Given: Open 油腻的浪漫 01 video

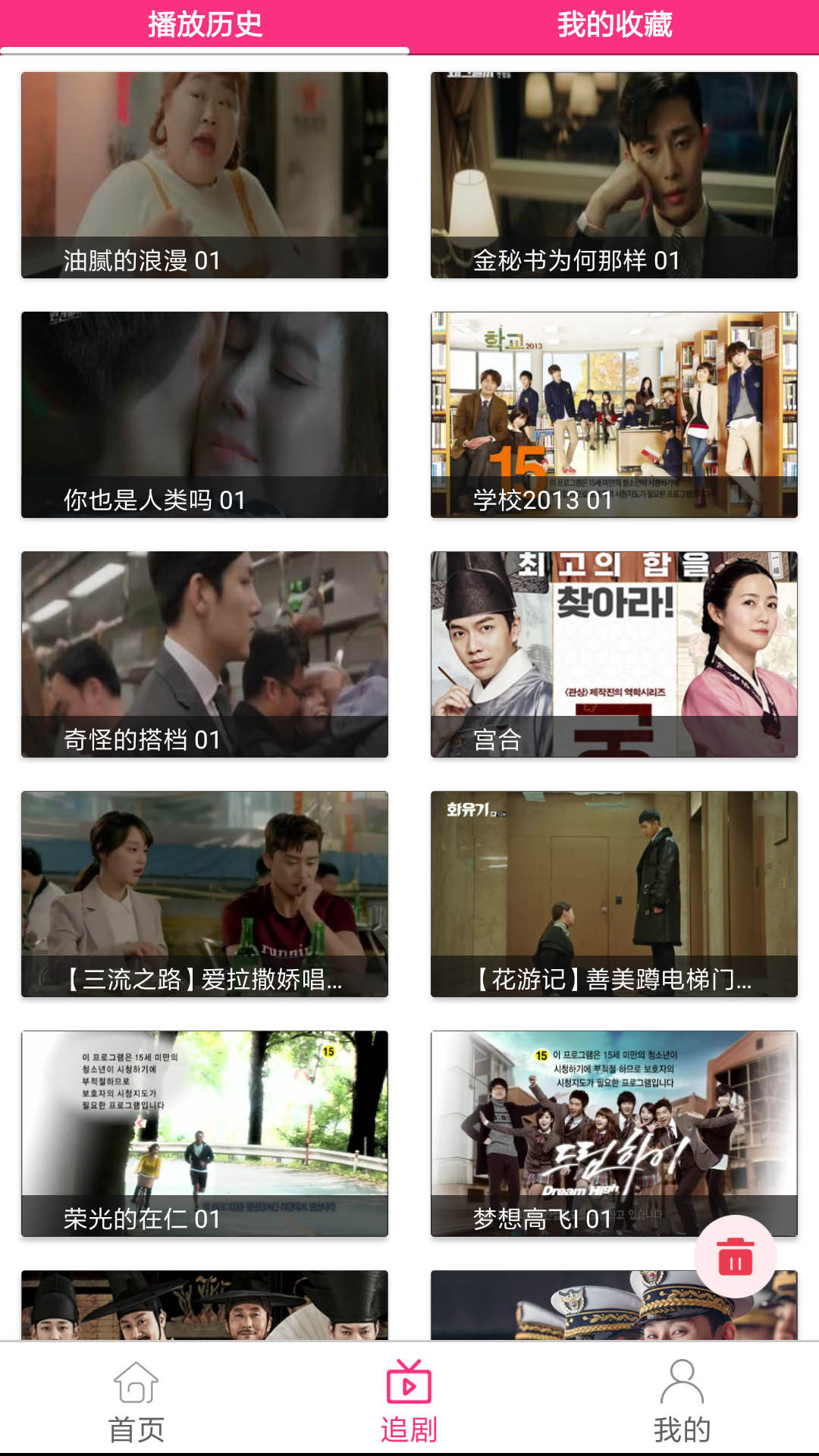Looking at the screenshot, I should point(205,175).
